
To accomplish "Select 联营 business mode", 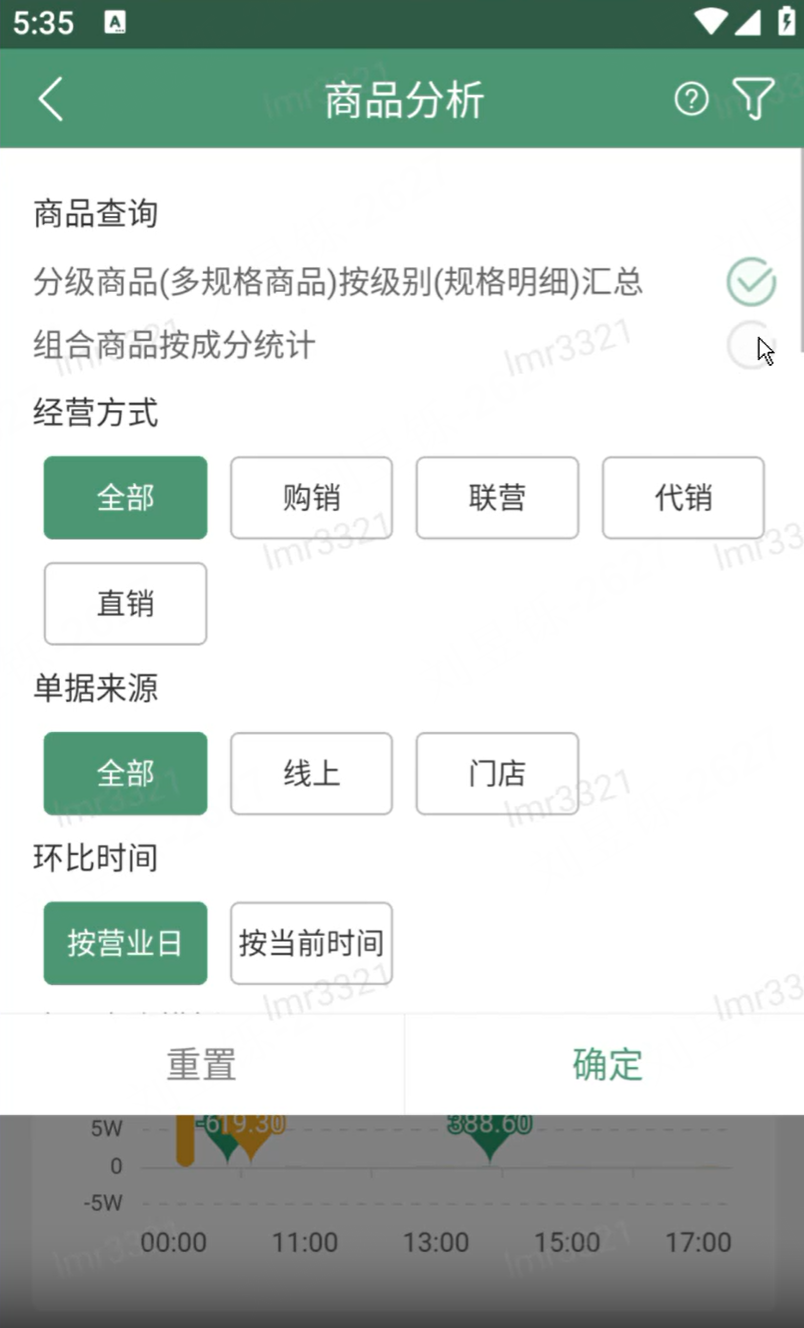I will tap(497, 498).
